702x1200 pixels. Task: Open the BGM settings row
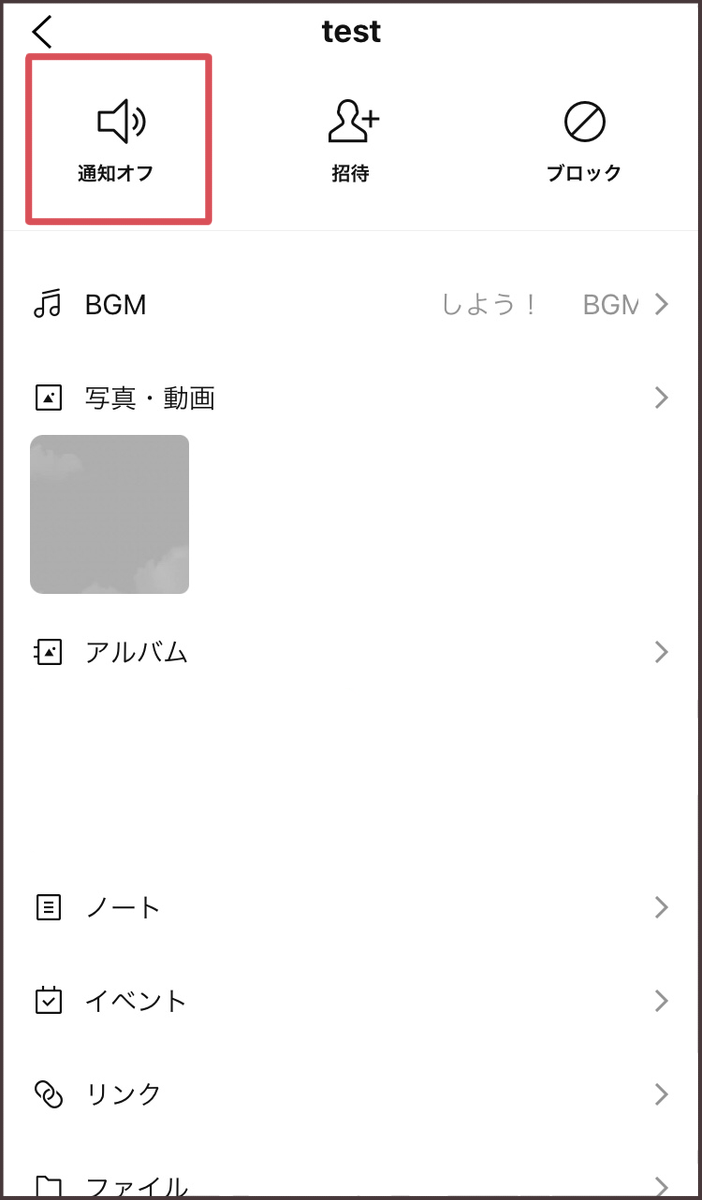click(x=350, y=304)
